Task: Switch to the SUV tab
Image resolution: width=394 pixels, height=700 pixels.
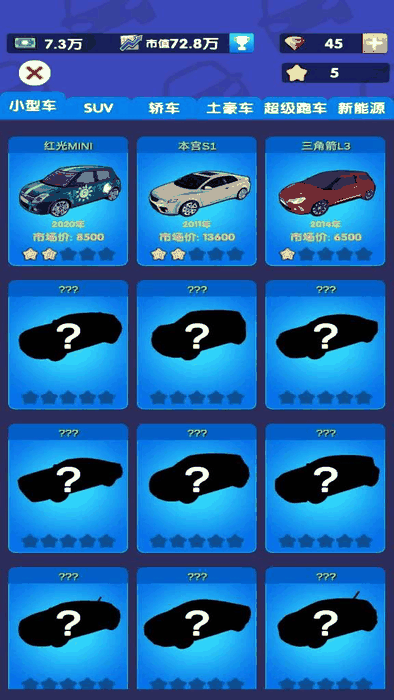Action: [99, 108]
